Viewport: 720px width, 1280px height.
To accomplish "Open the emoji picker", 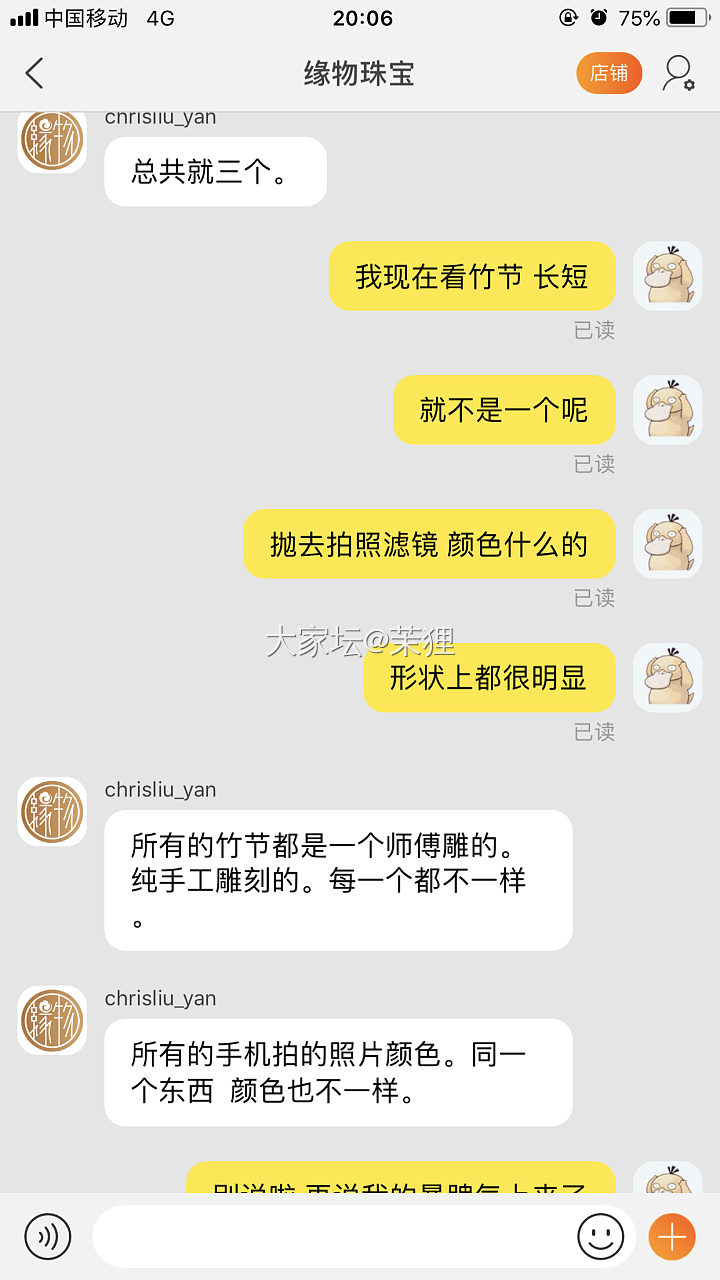I will click(x=600, y=1236).
